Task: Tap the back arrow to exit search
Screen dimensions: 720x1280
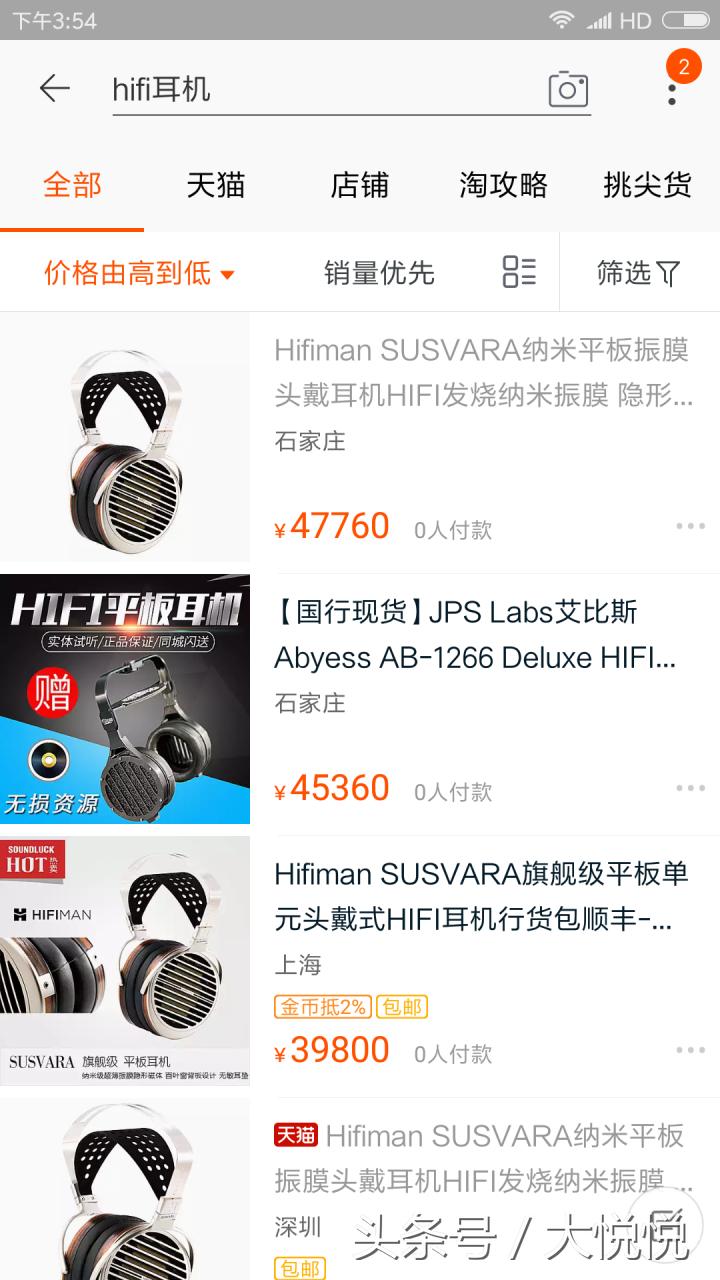Action: tap(55, 89)
